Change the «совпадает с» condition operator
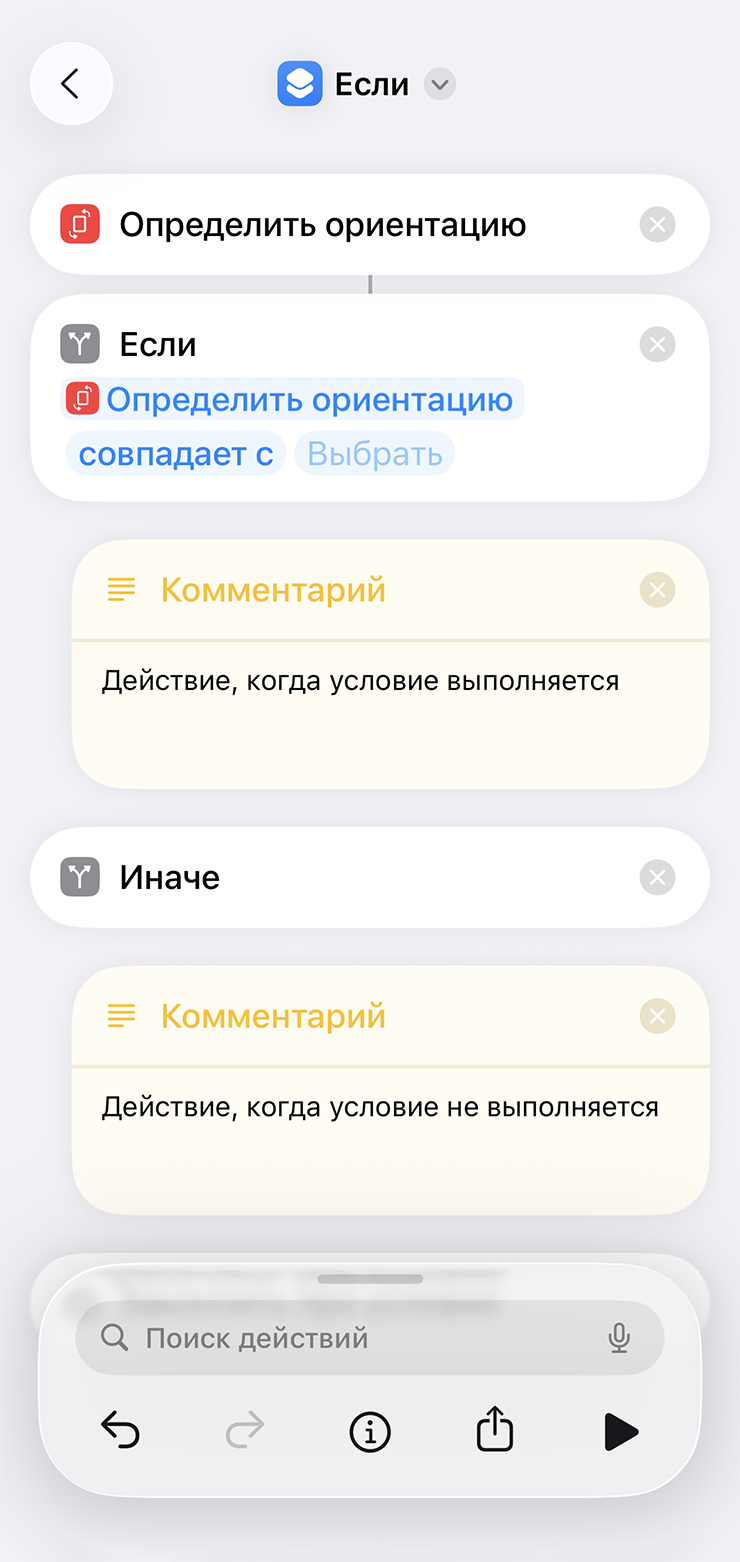Screen dimensions: 740x1562 (176, 454)
